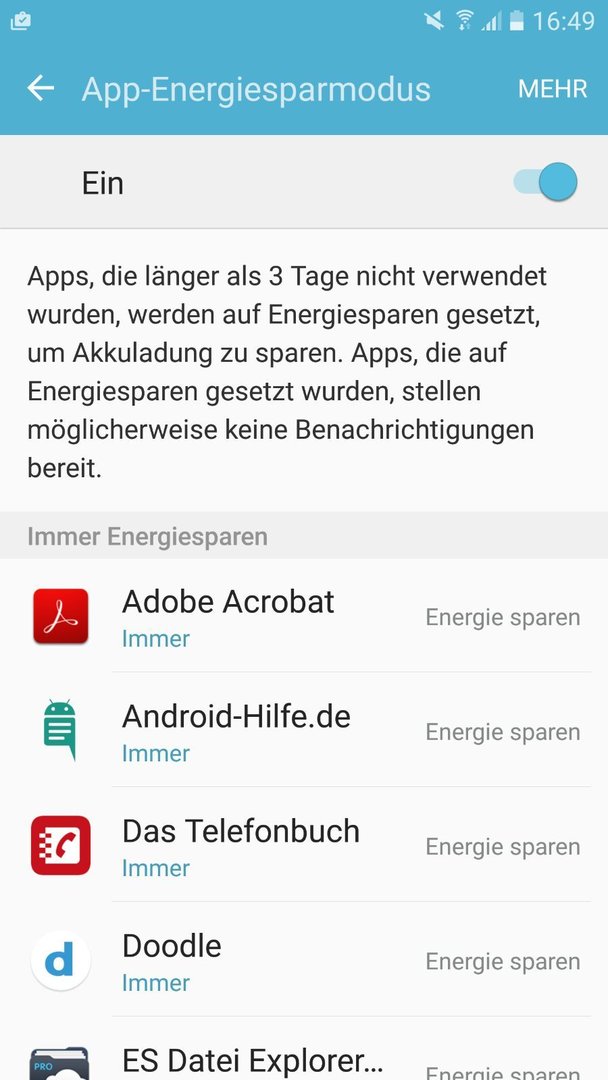This screenshot has height=1080, width=608.
Task: Open the Android-Hilfe.de entry
Action: coord(304,730)
